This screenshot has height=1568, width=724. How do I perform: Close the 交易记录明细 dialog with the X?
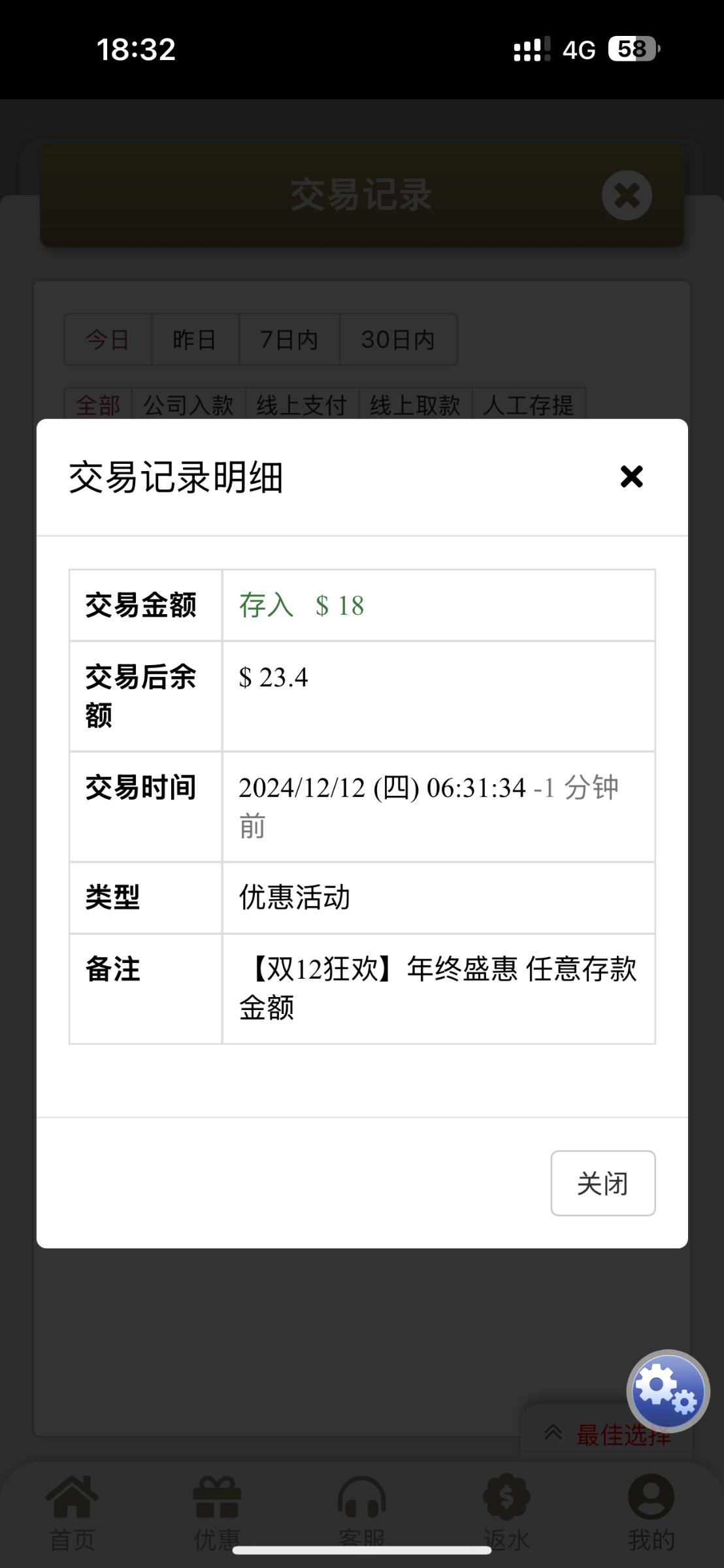[631, 477]
